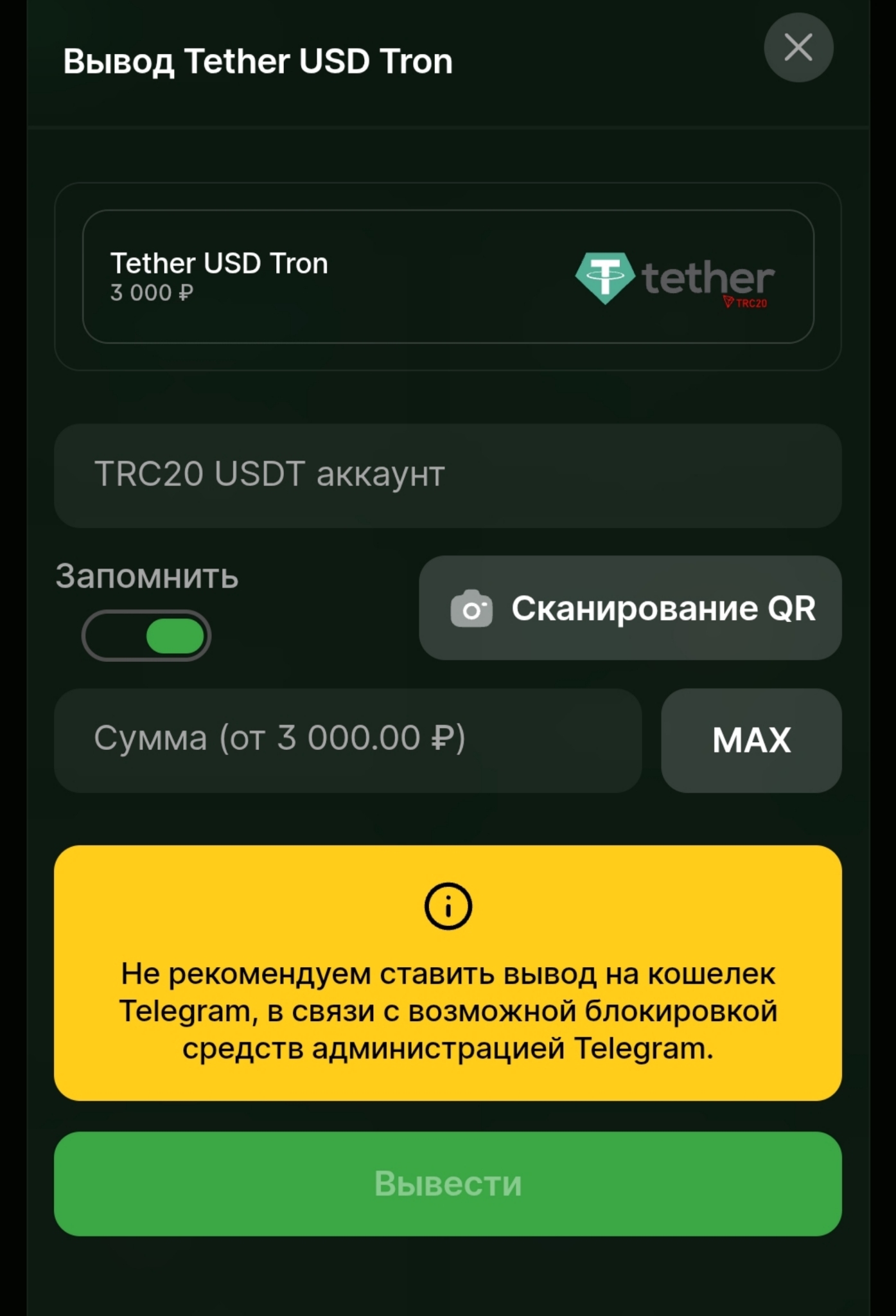The width and height of the screenshot is (896, 1316).
Task: Tap the Сумма amount input field
Action: (347, 740)
